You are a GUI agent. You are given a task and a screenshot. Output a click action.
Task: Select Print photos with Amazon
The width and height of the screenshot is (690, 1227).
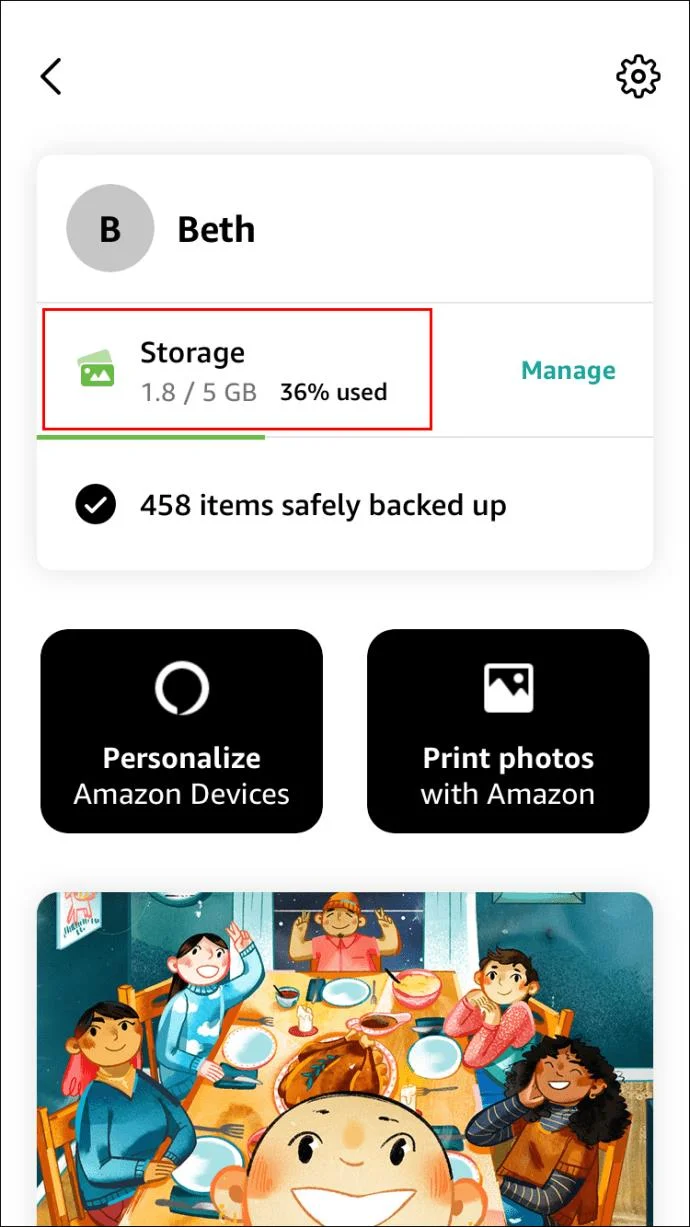(508, 731)
